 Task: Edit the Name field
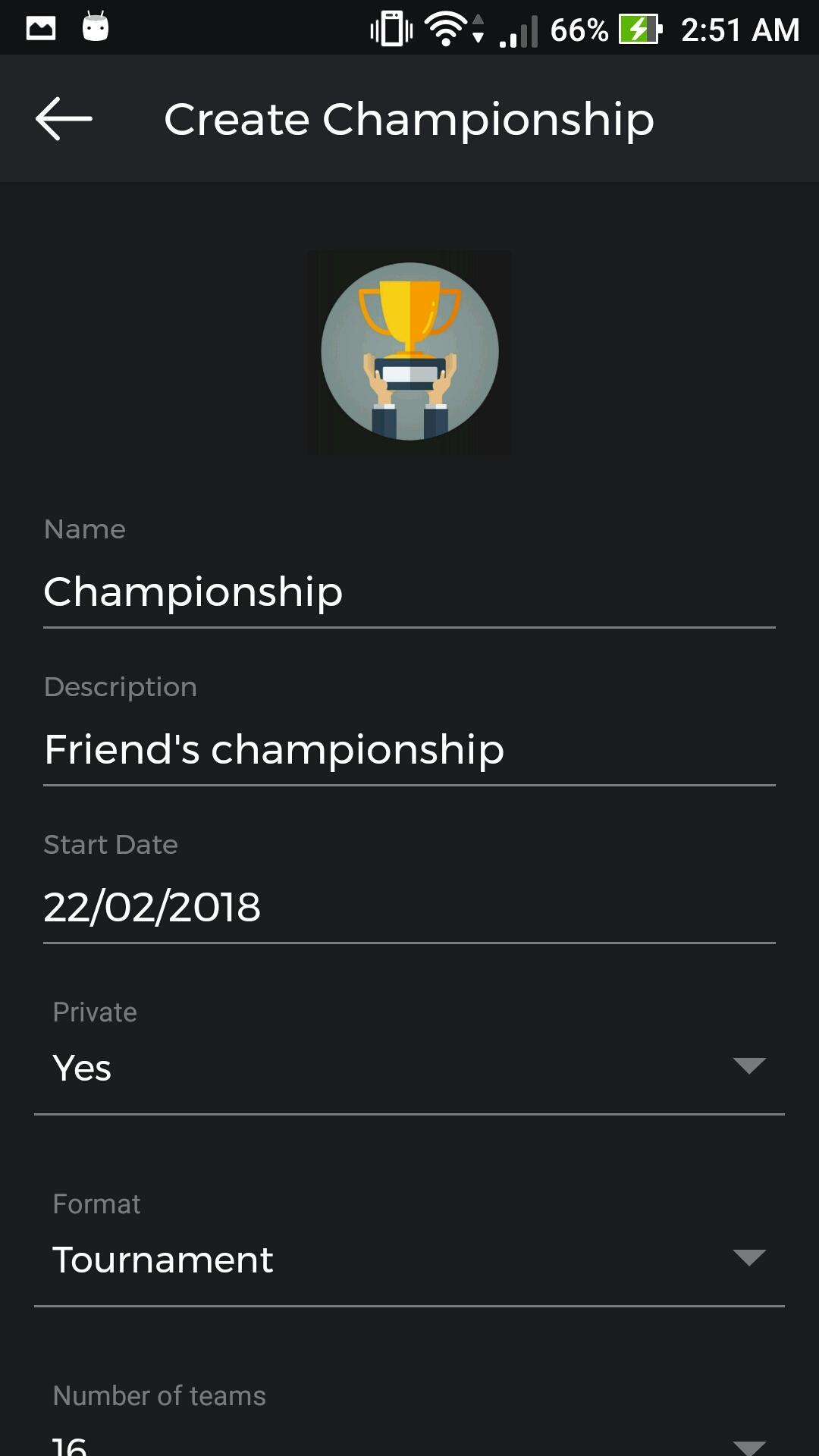click(409, 592)
